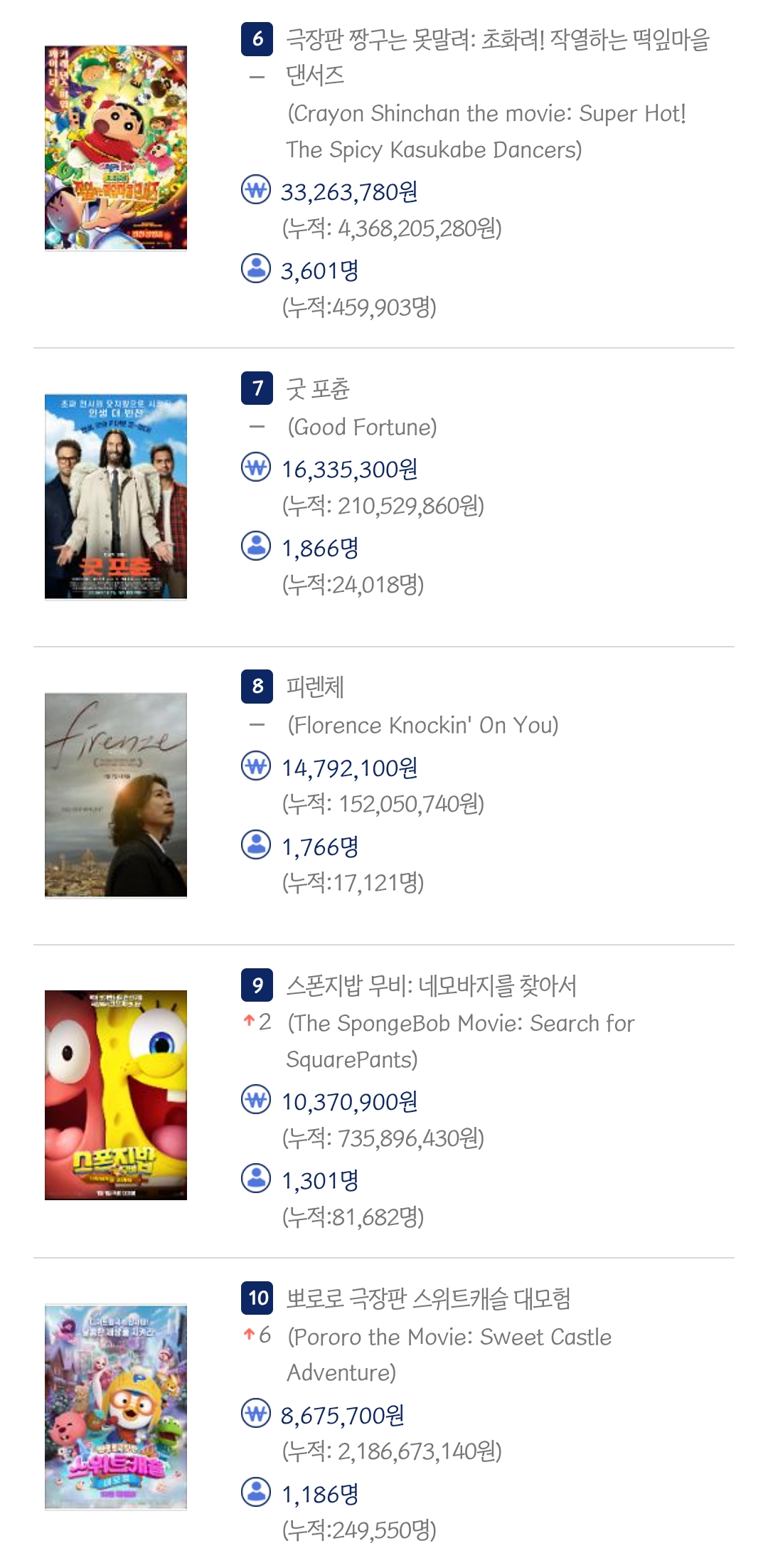Open the Good Fortune movie poster
This screenshot has width=768, height=1568.
pyautogui.click(x=116, y=497)
